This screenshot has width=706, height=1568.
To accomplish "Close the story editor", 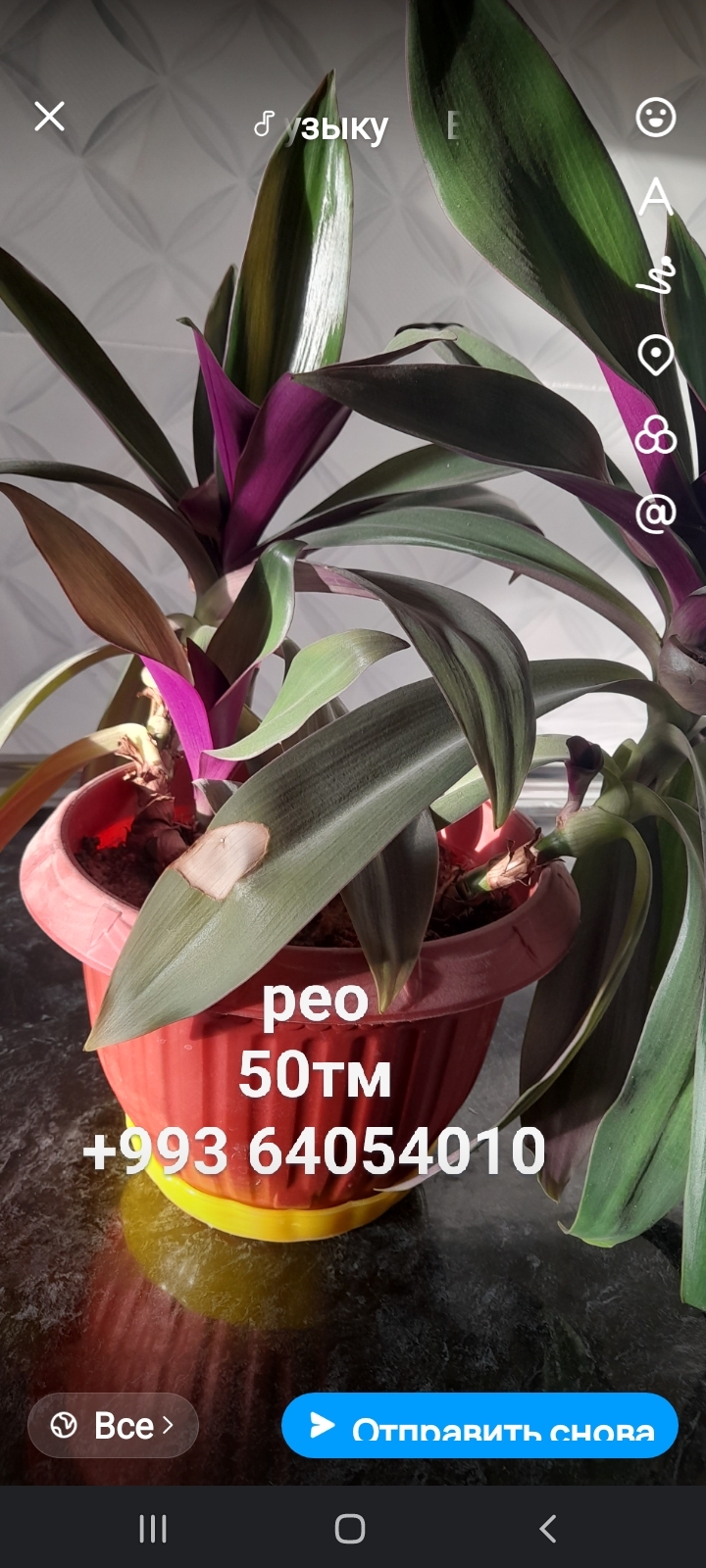I will click(x=49, y=117).
